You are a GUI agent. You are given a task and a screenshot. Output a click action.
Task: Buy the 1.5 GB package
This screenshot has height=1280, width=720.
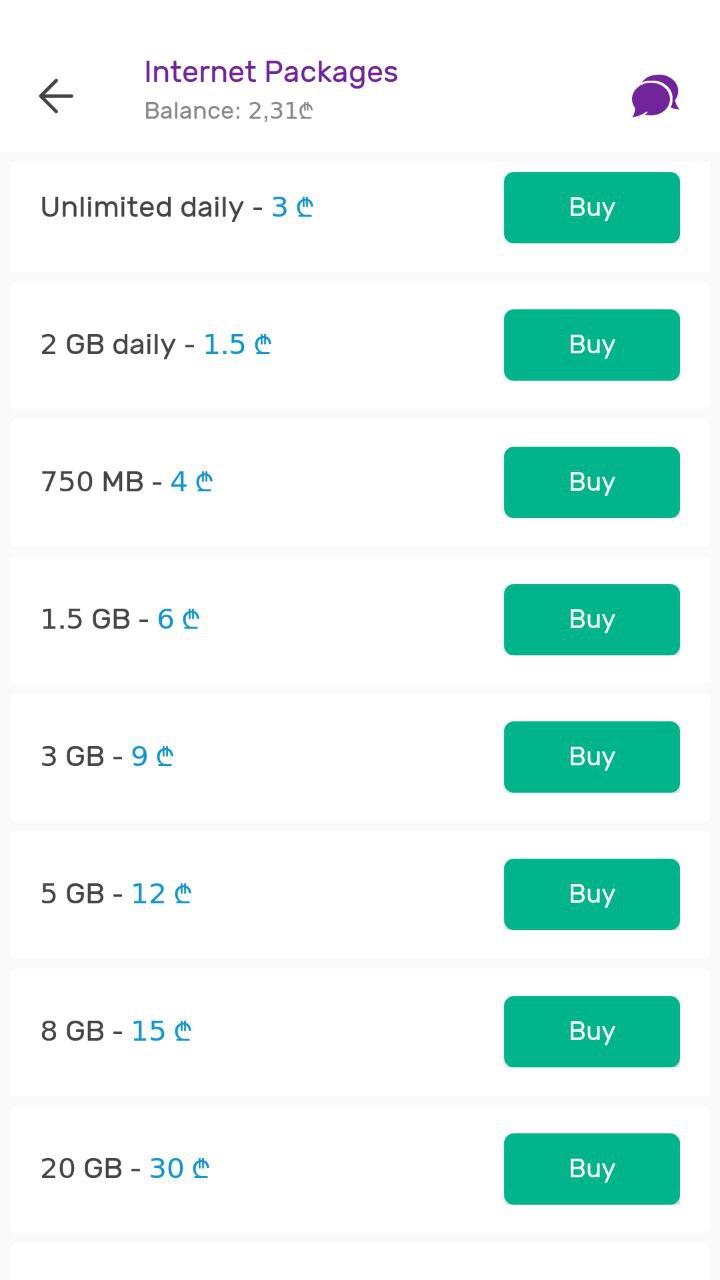click(x=592, y=619)
